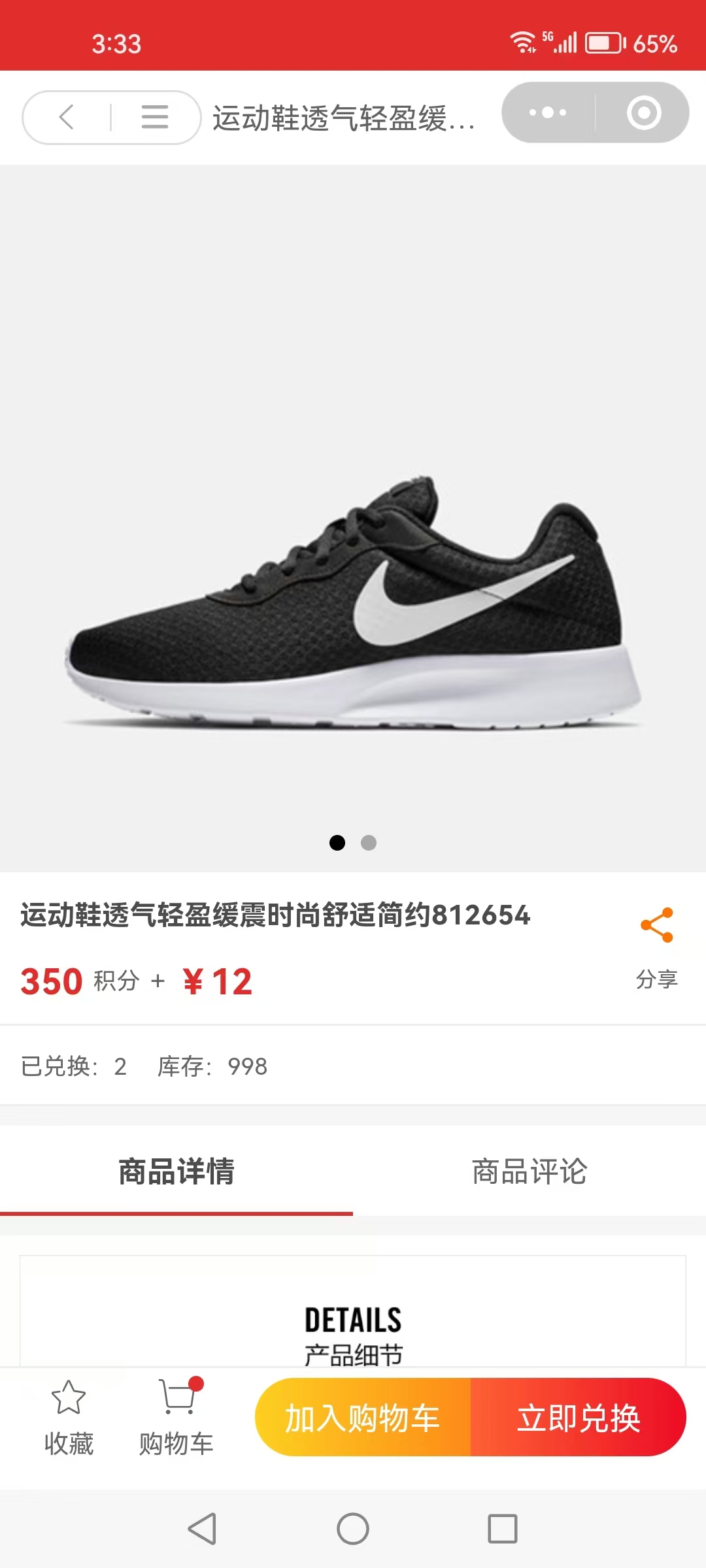Switch to the 商品评论 tab
706x1568 pixels.
tap(529, 1171)
